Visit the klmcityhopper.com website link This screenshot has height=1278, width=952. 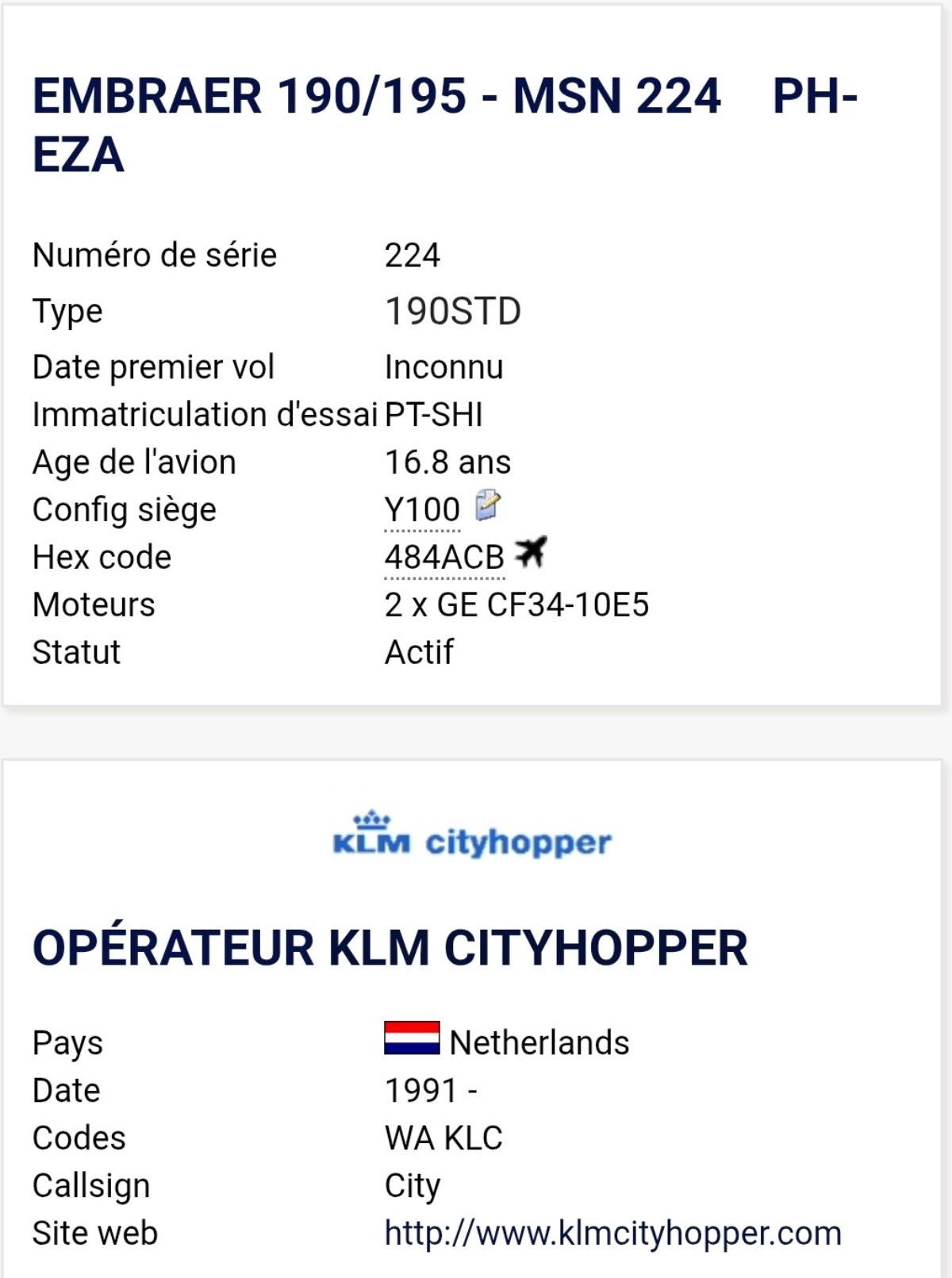[612, 1234]
